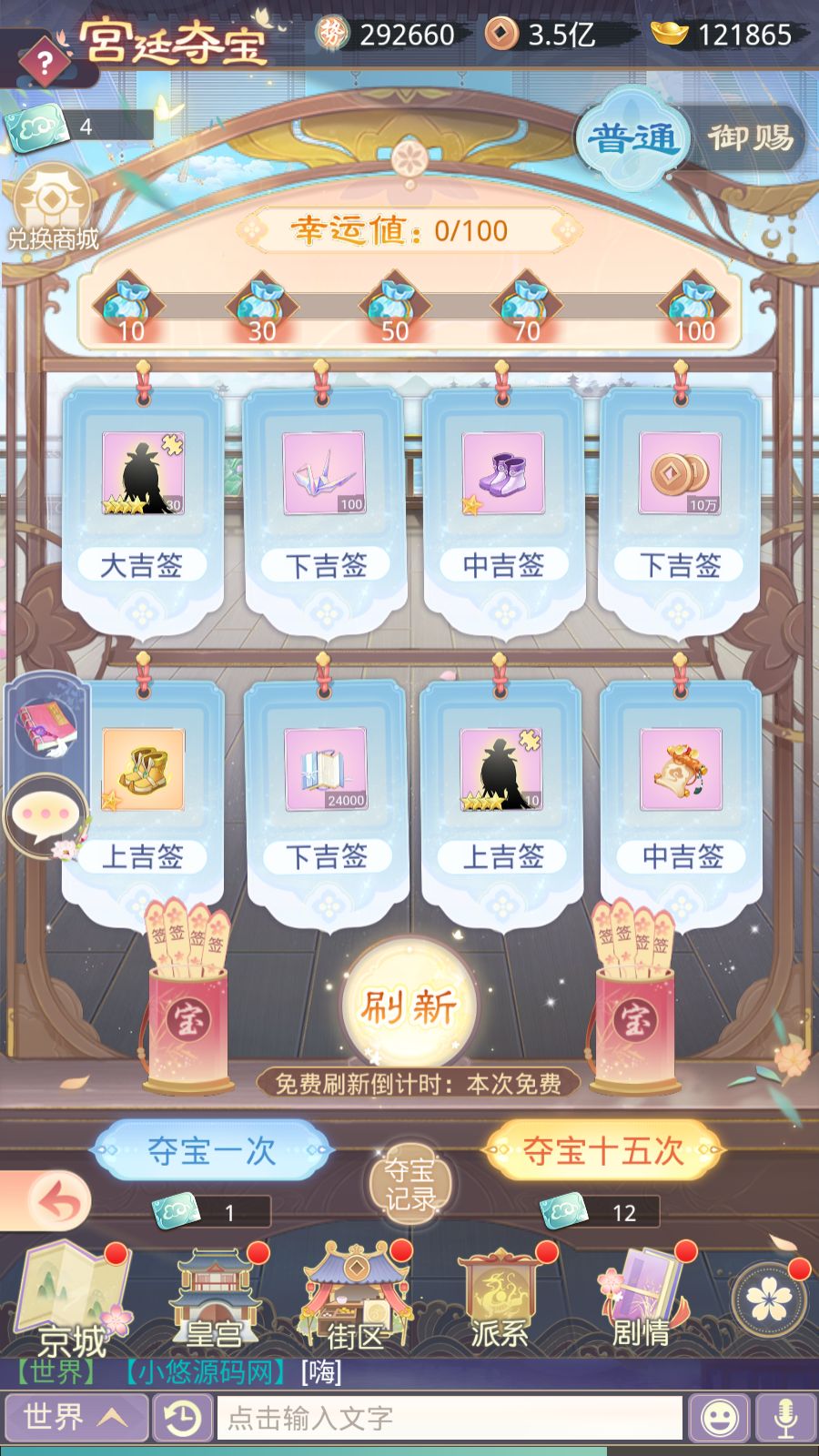Switch to the 御赐 tab
The height and width of the screenshot is (1456, 819).
pyautogui.click(x=751, y=138)
